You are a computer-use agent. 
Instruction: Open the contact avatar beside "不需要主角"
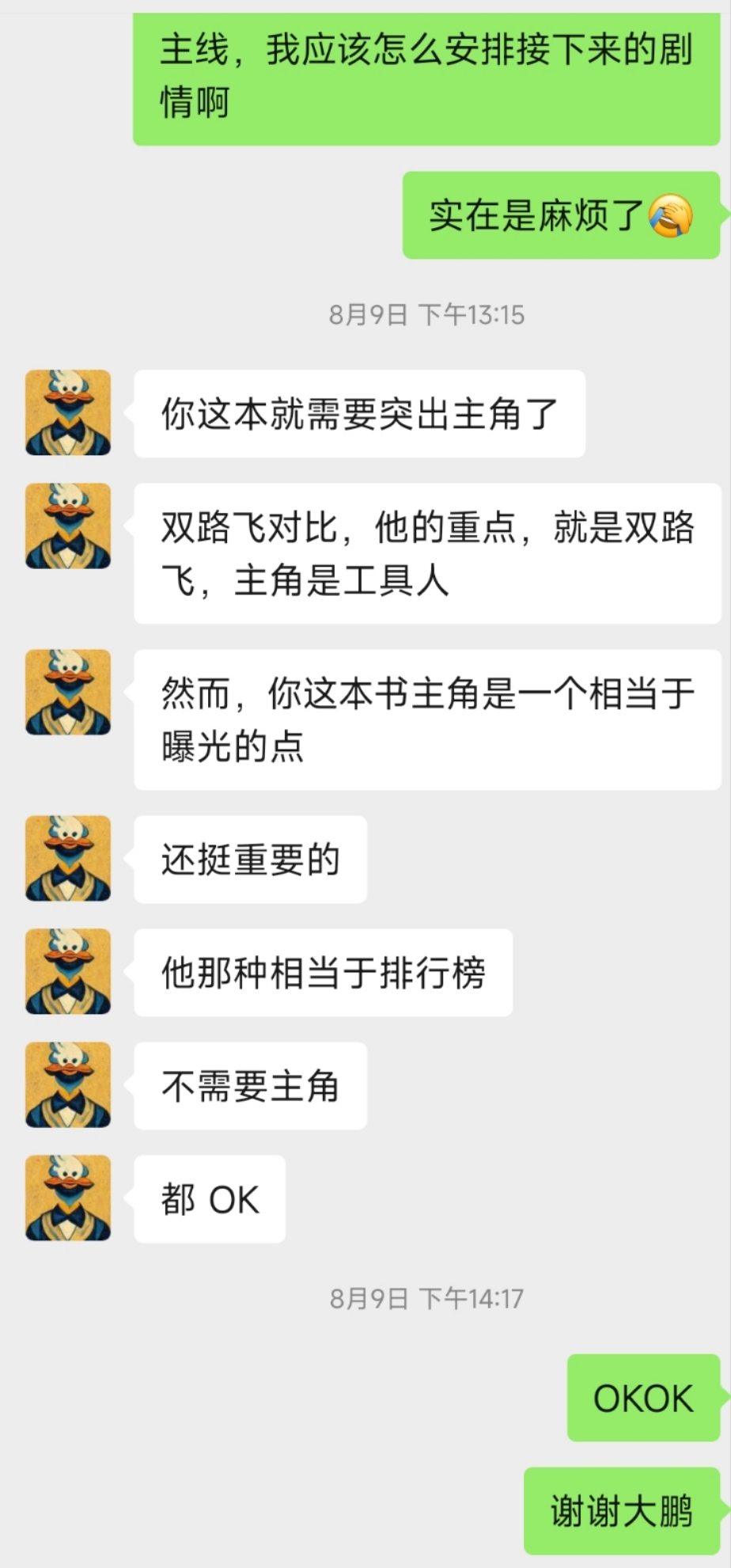[68, 1084]
